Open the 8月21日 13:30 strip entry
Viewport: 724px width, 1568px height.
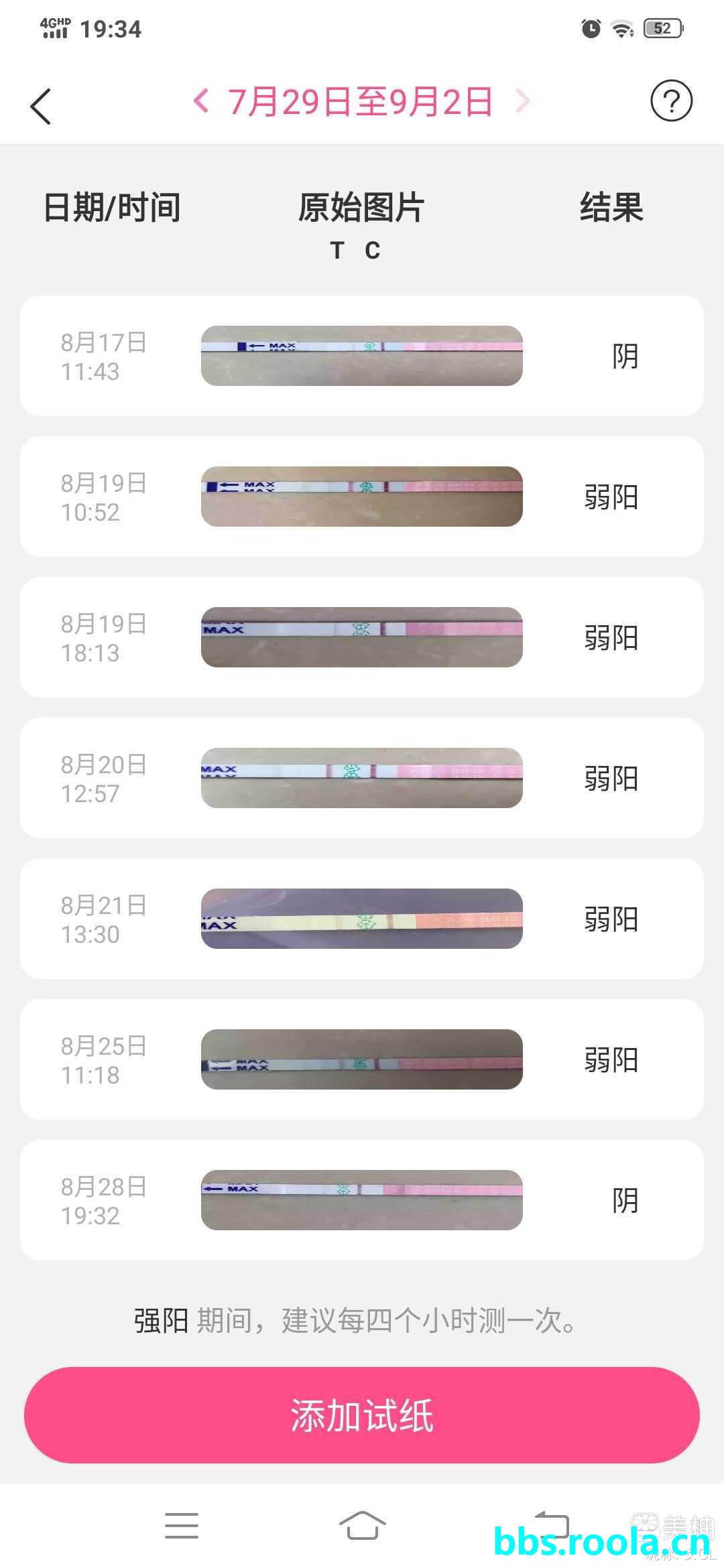(362, 919)
